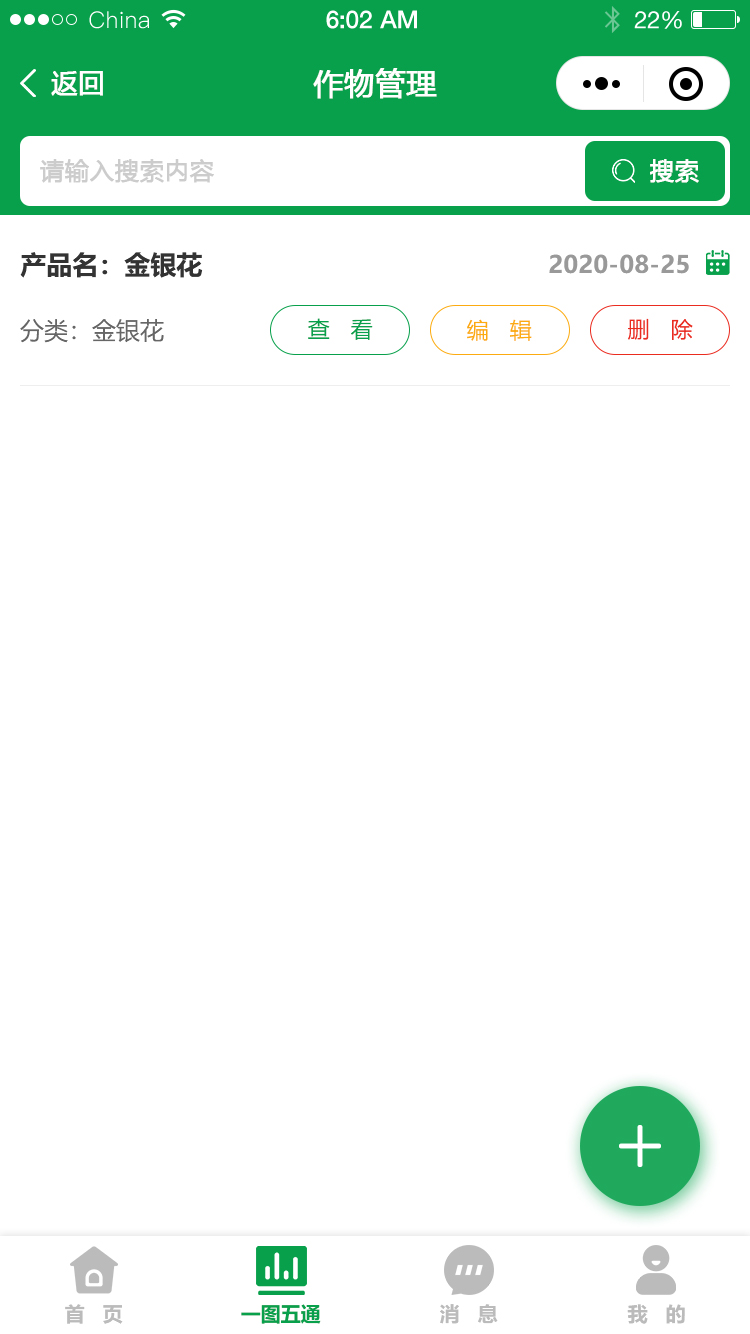
Task: Open the 消息 tab
Action: [x=469, y=1286]
